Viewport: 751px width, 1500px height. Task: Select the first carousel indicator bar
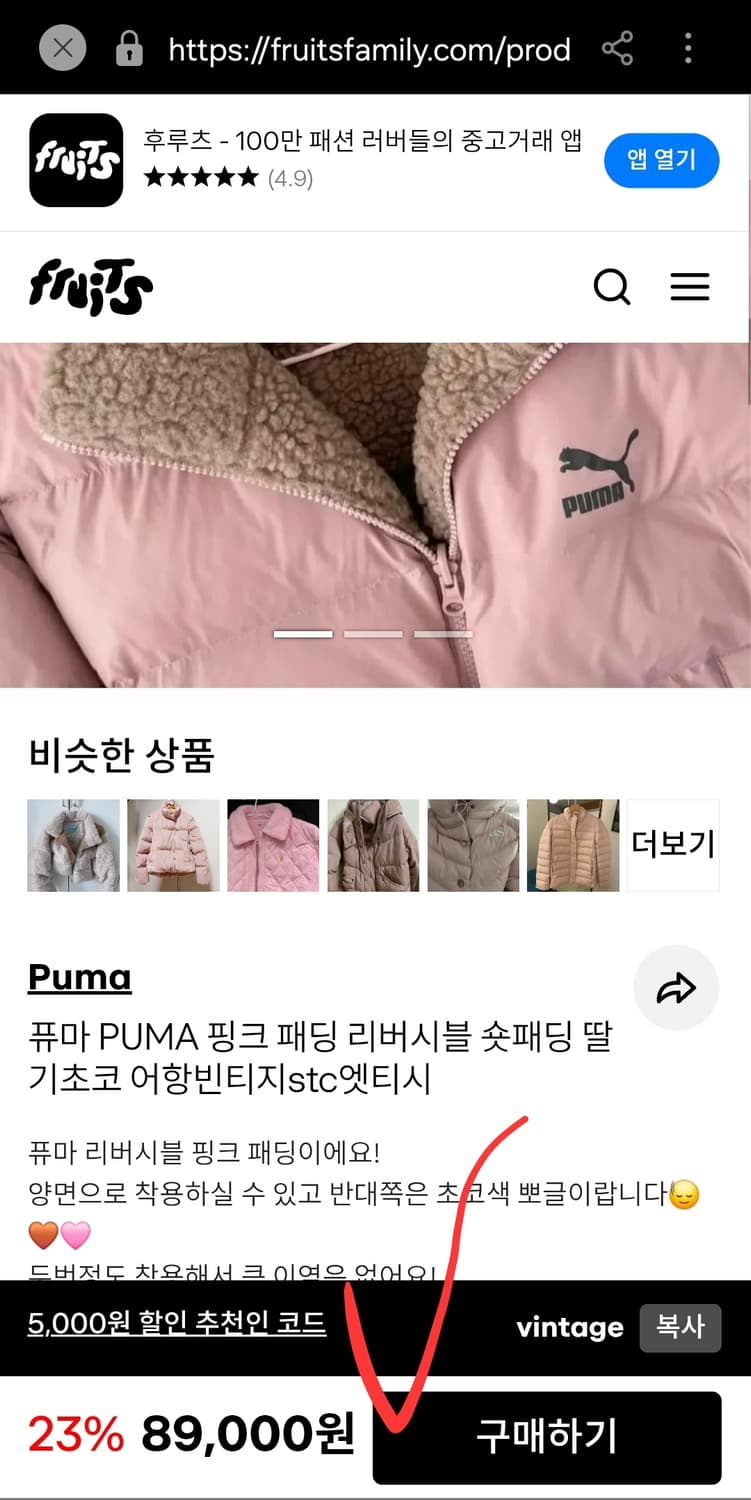click(x=304, y=633)
